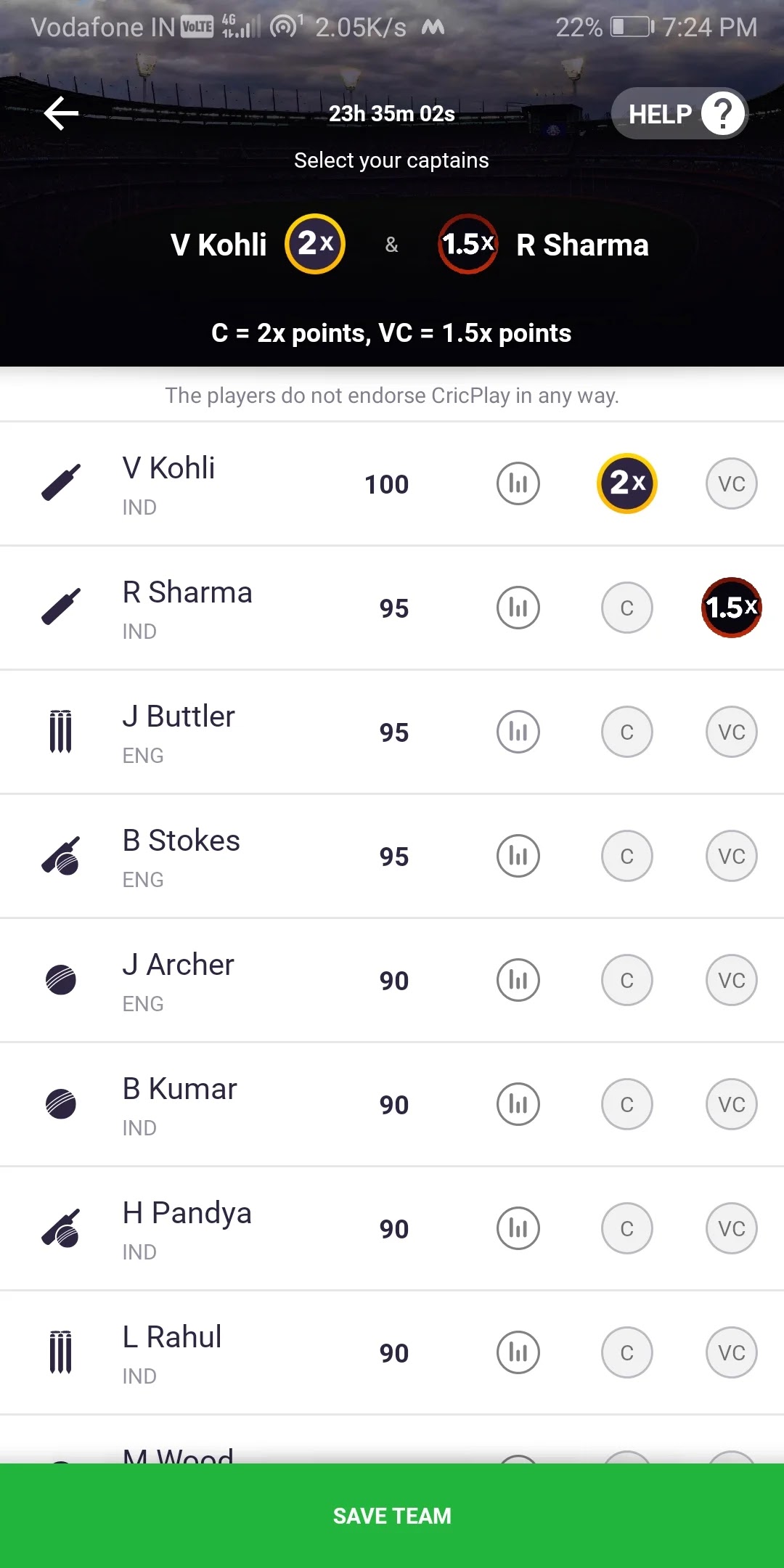The height and width of the screenshot is (1568, 784).
Task: Select J Buttler as vice-captain
Action: point(732,732)
